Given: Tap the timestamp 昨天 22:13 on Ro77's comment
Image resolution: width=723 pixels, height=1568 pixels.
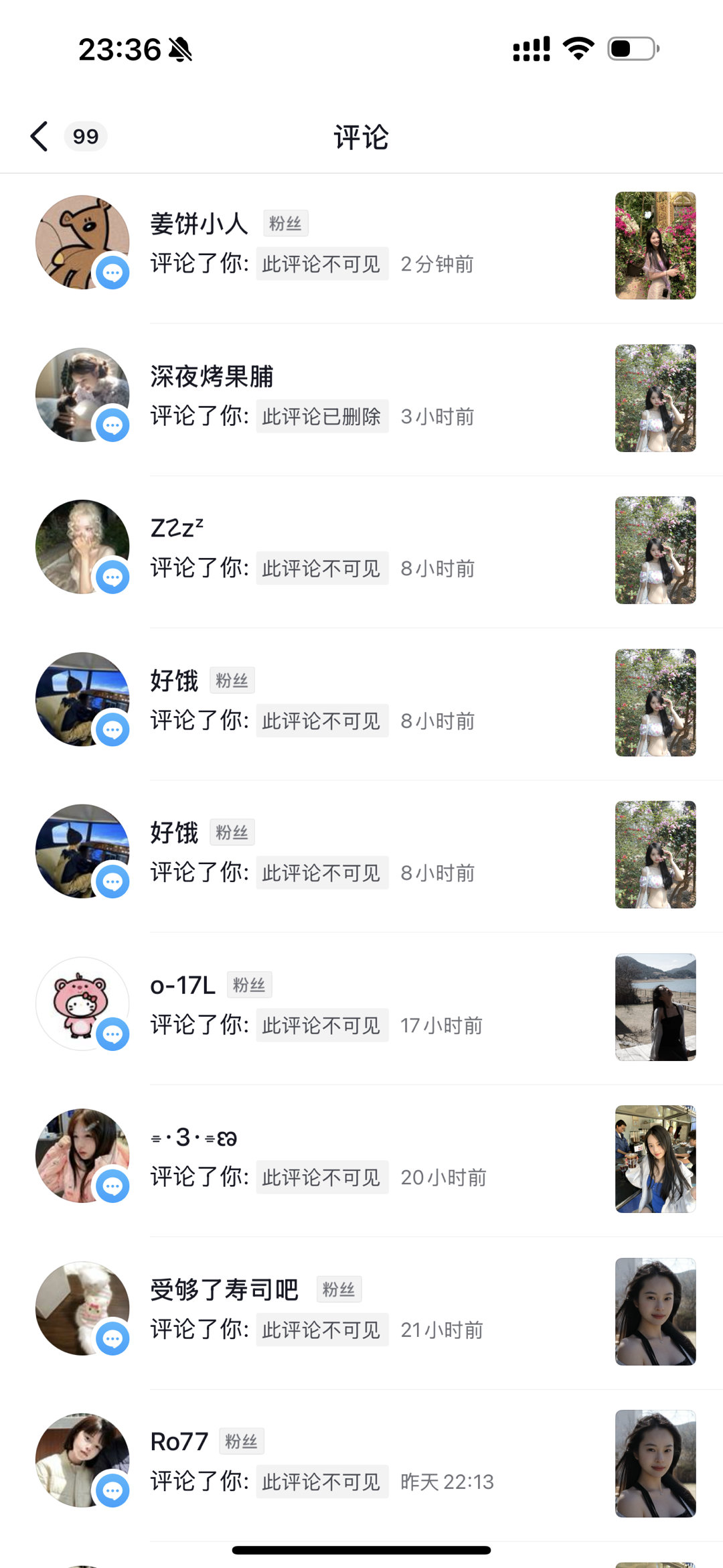Looking at the screenshot, I should [447, 1482].
